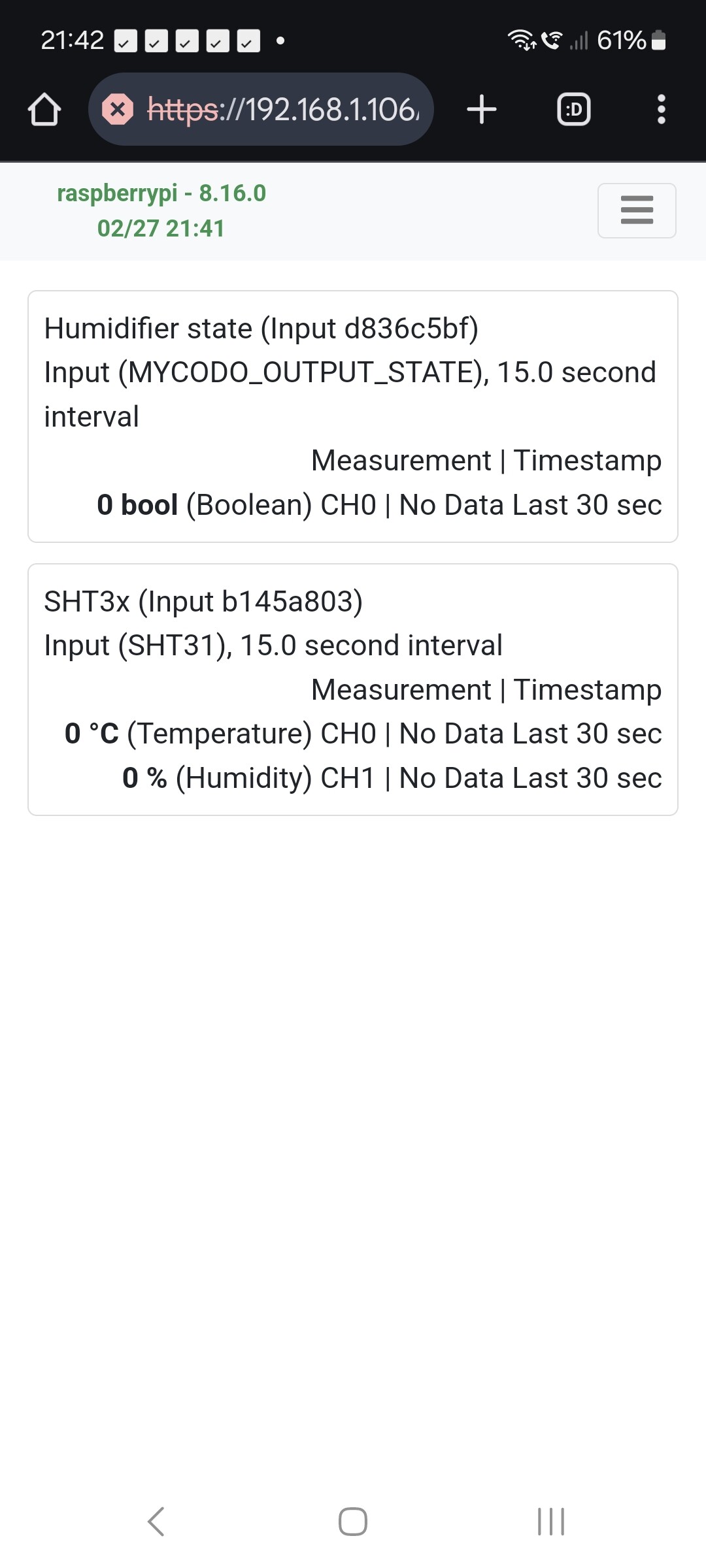Open the tab switcher
This screenshot has height=1568, width=706.
(573, 109)
